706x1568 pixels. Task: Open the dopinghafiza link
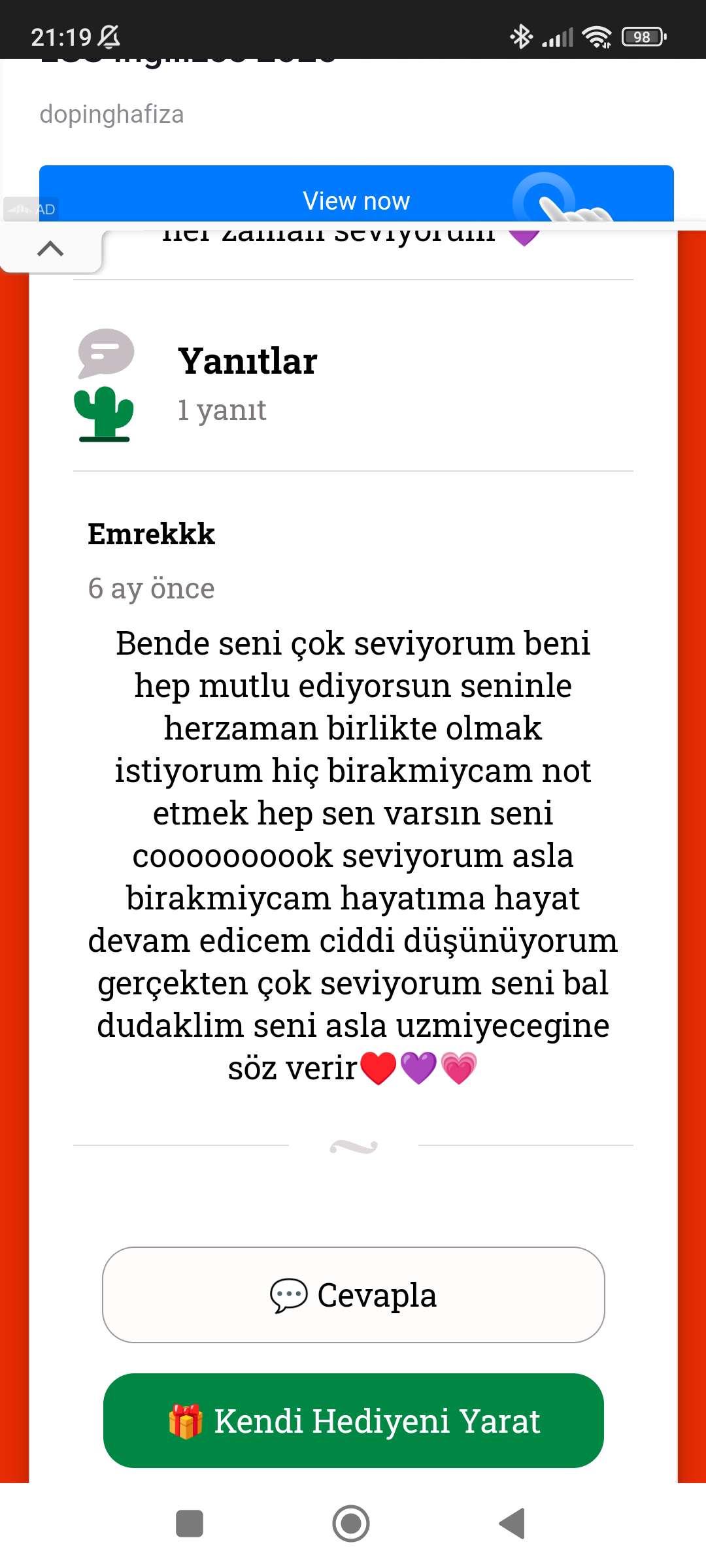[x=111, y=114]
